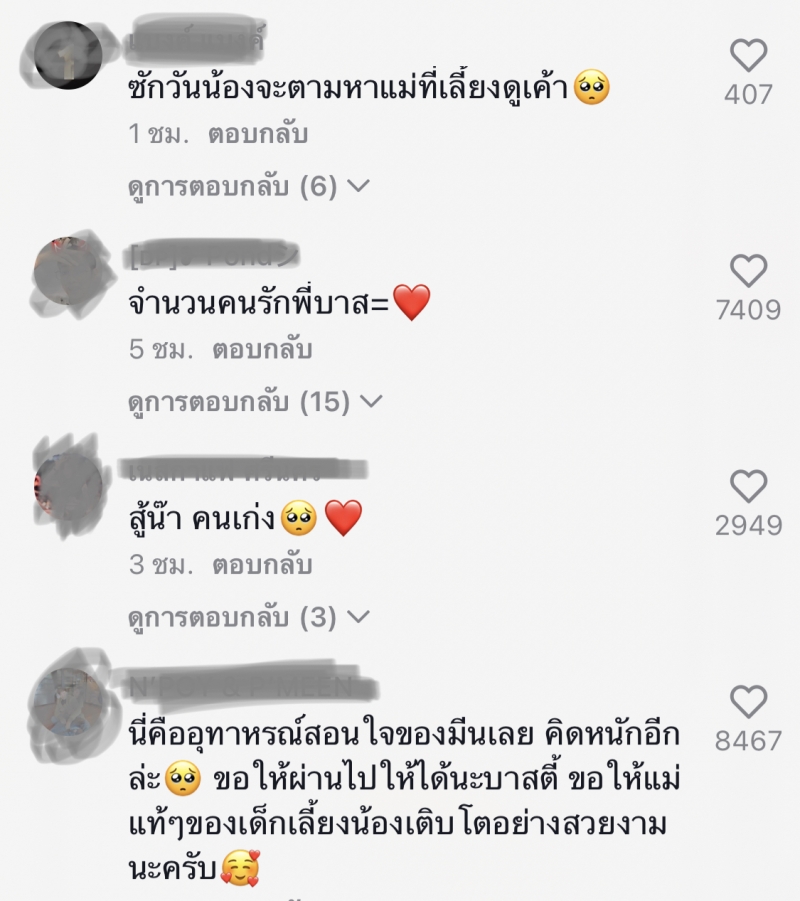Open avatar of "สู้น๊า คนเก่ง" commenter
The height and width of the screenshot is (901, 800).
(x=69, y=488)
